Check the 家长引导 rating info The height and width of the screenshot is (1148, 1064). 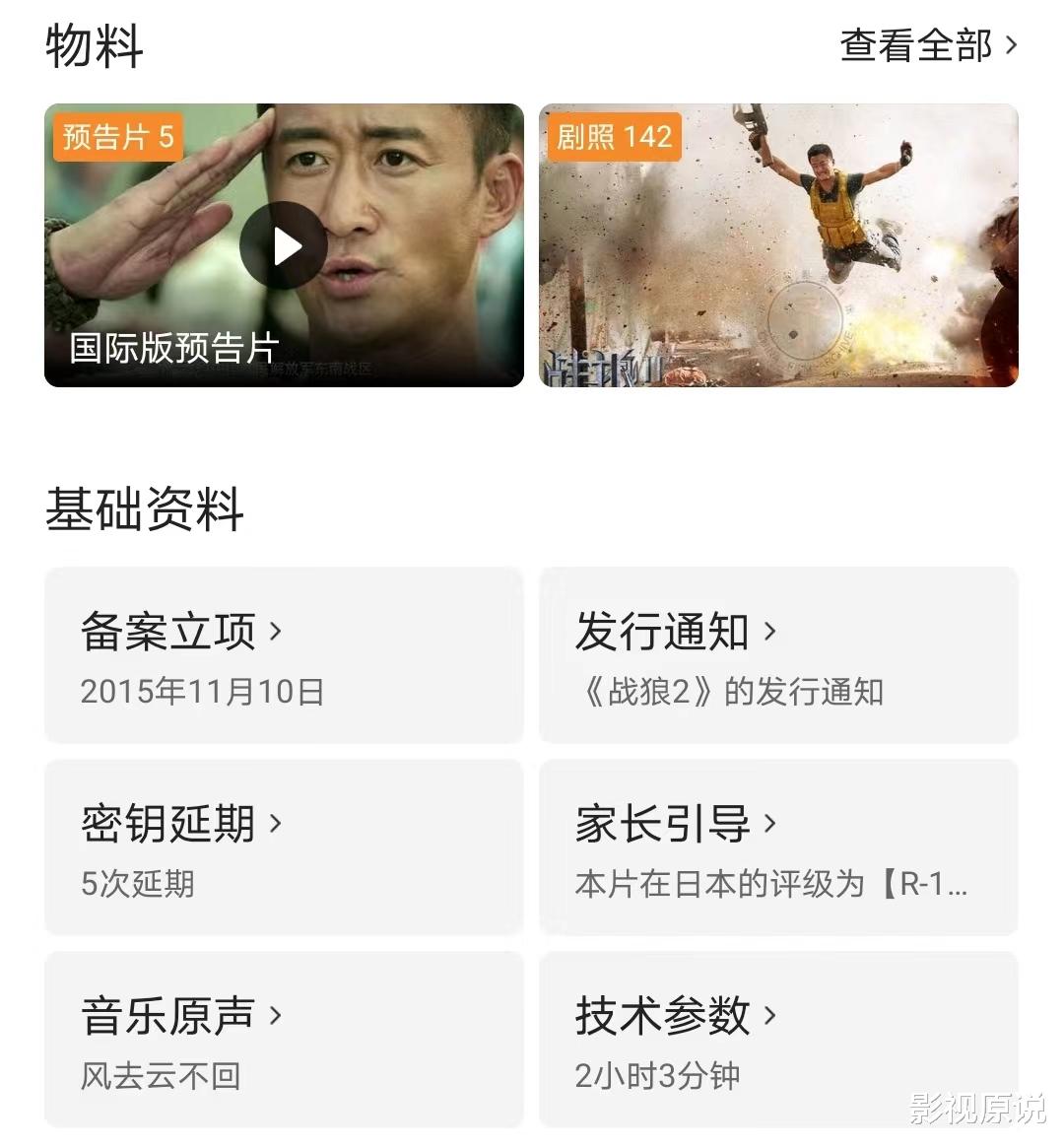(x=778, y=846)
